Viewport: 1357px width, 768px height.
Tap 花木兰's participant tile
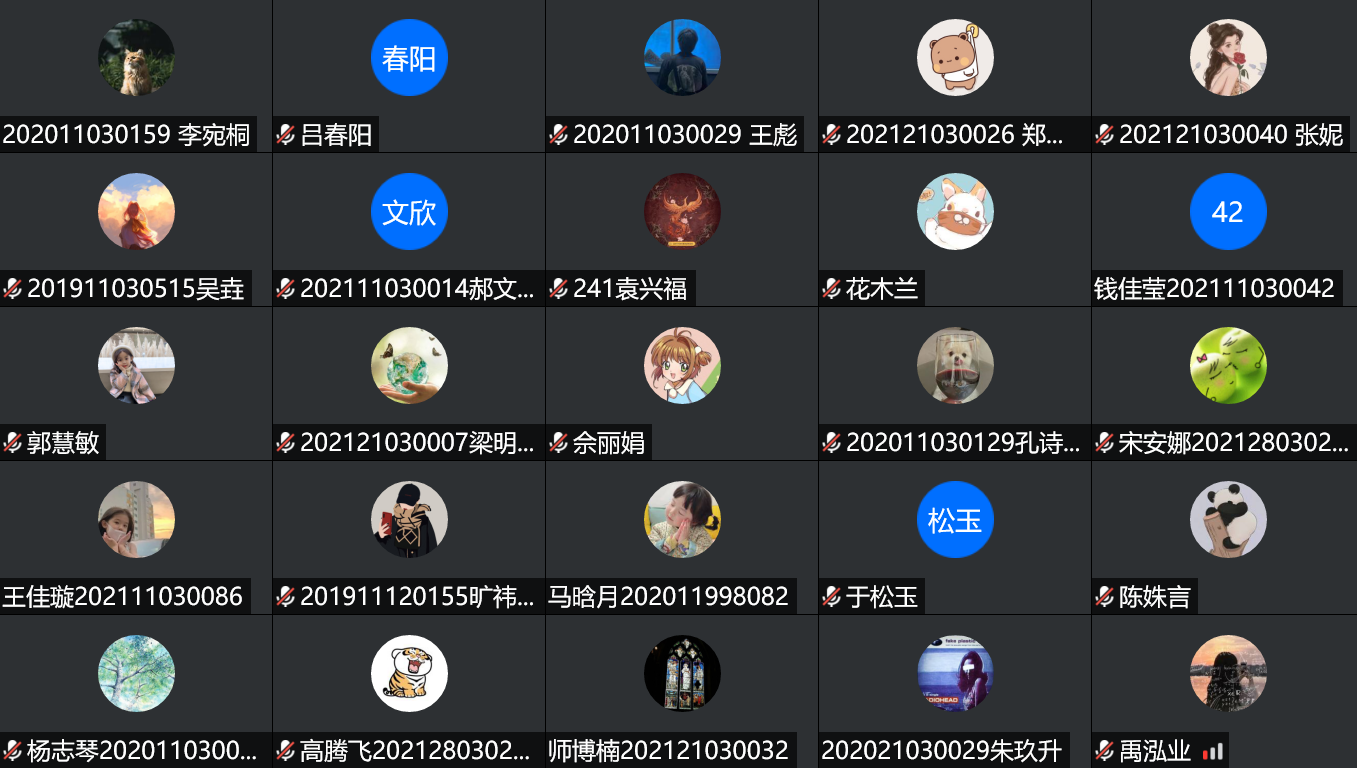pyautogui.click(x=955, y=212)
